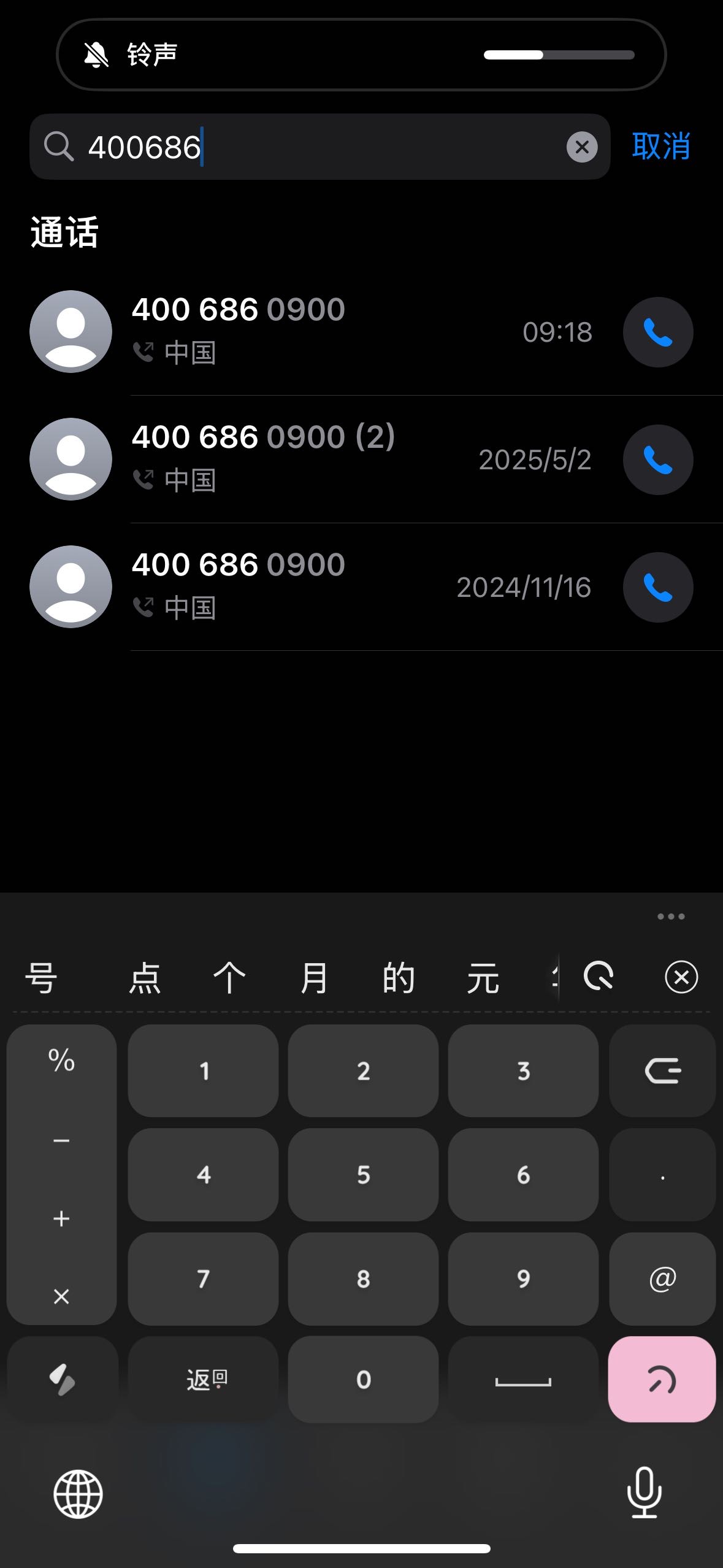Call 400 686 0900 (2) from 2025/5/2

click(657, 460)
